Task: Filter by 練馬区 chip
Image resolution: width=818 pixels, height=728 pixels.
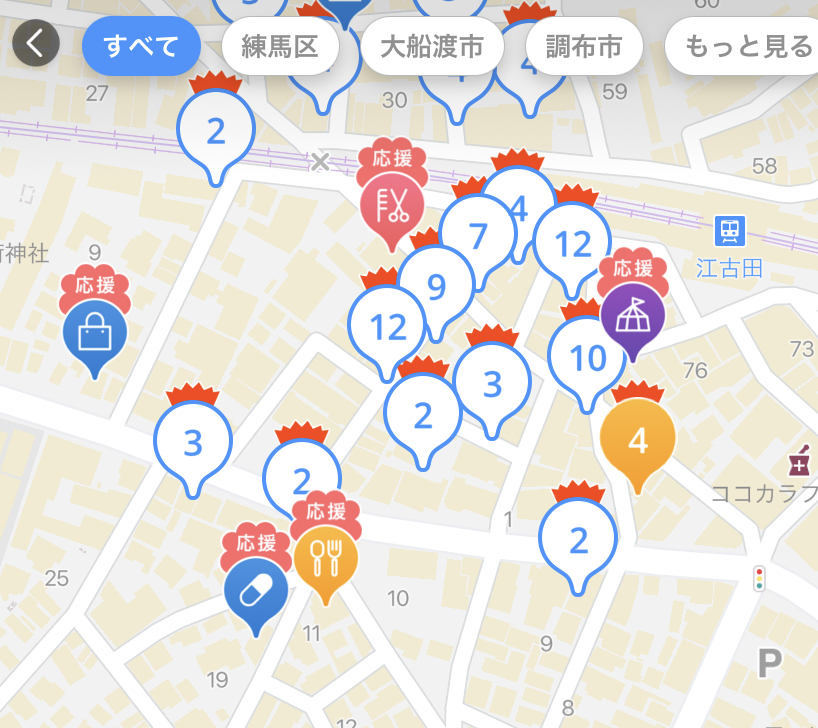Action: (x=280, y=46)
